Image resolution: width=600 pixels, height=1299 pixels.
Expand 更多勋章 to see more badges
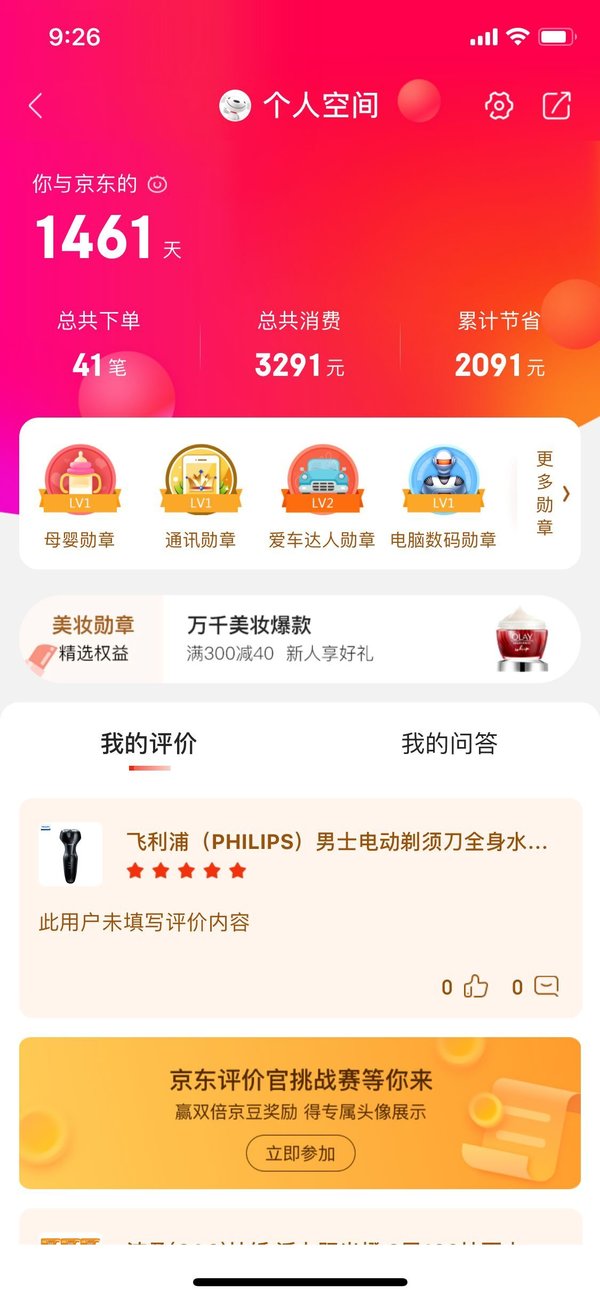(552, 493)
